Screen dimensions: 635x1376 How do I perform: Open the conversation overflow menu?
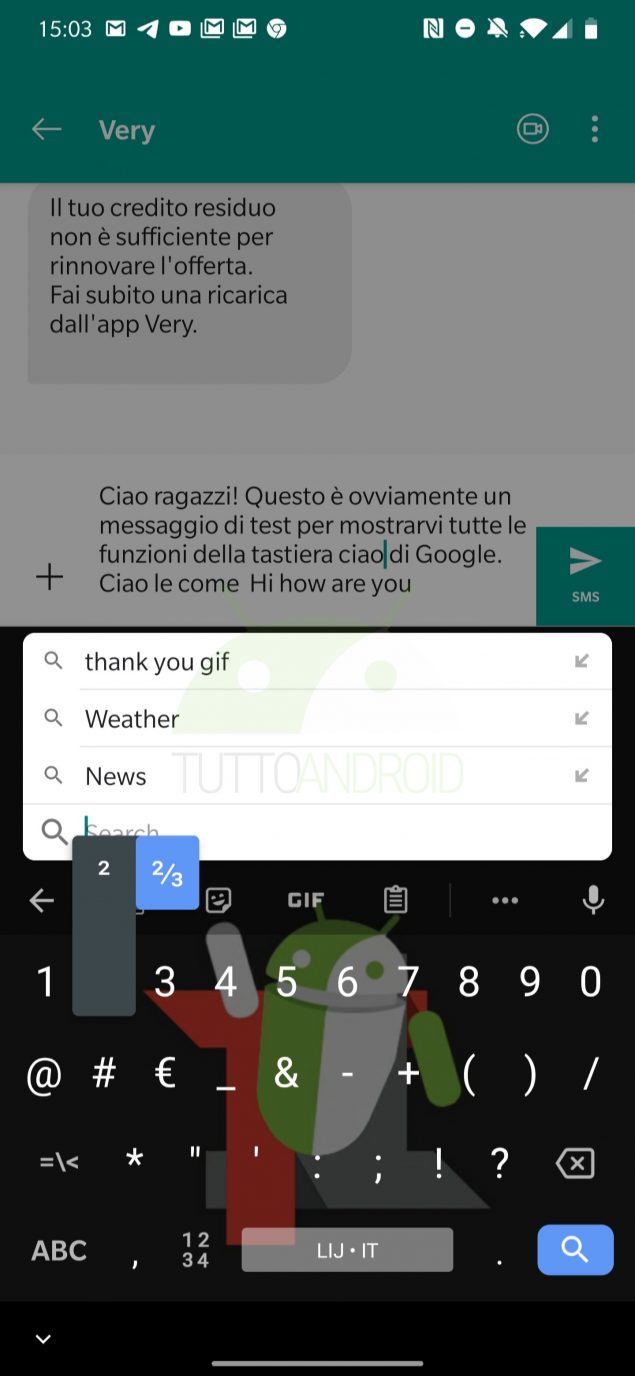point(595,129)
